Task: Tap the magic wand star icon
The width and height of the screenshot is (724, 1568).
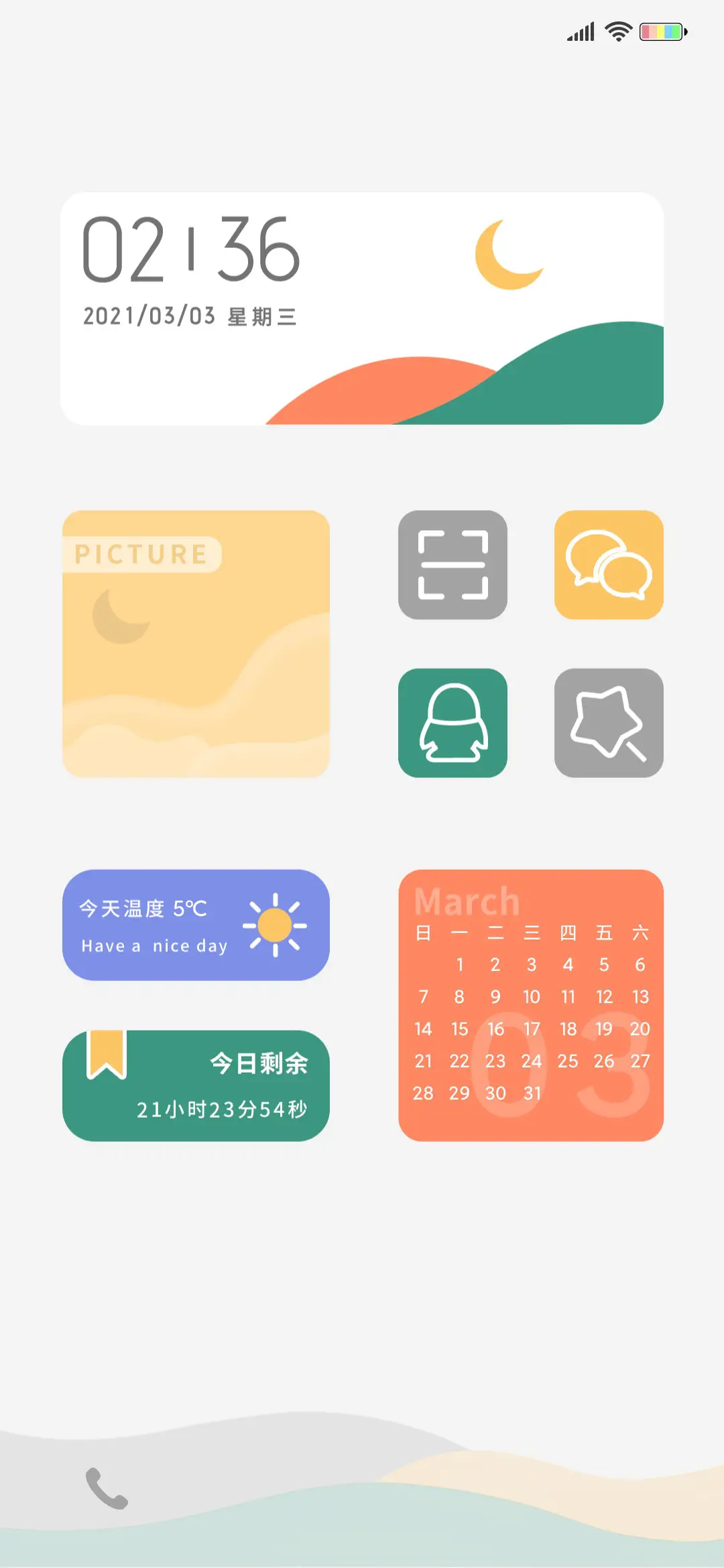Action: [609, 722]
